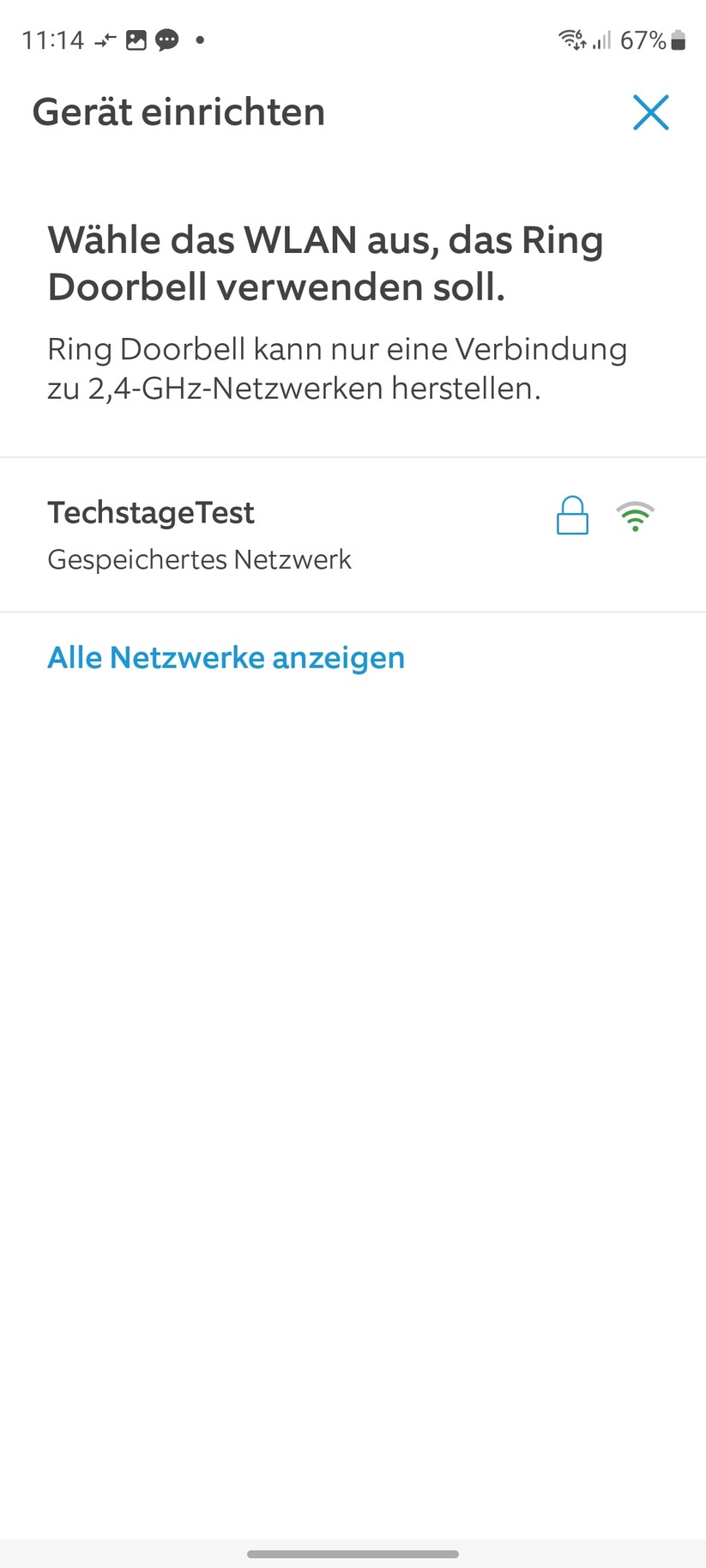The height and width of the screenshot is (1568, 706).
Task: Tap the 2,4-GHz network hint text
Action: [337, 368]
